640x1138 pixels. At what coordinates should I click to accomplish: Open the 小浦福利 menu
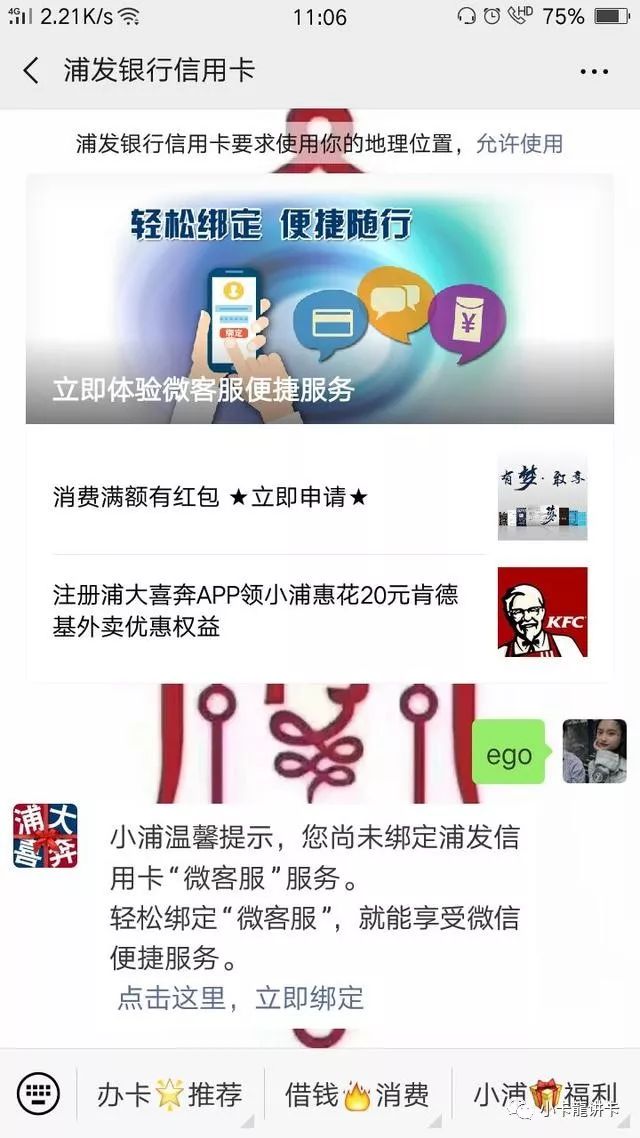[x=545, y=1095]
